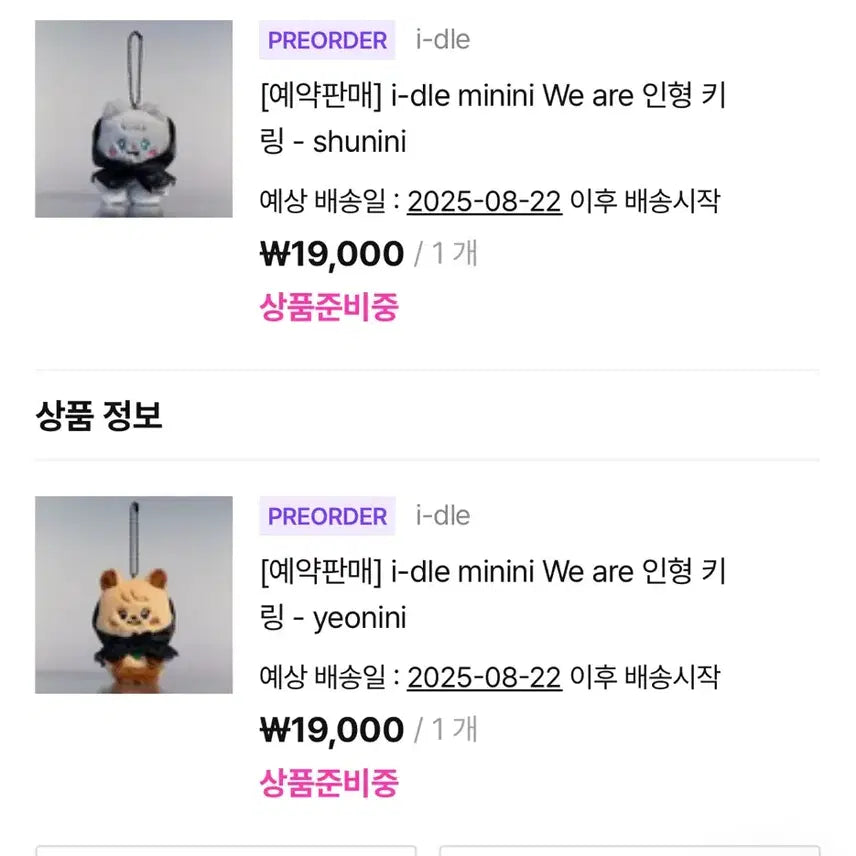Open the yeonini keyring product image
Screen dimensions: 856x856
[x=134, y=595]
